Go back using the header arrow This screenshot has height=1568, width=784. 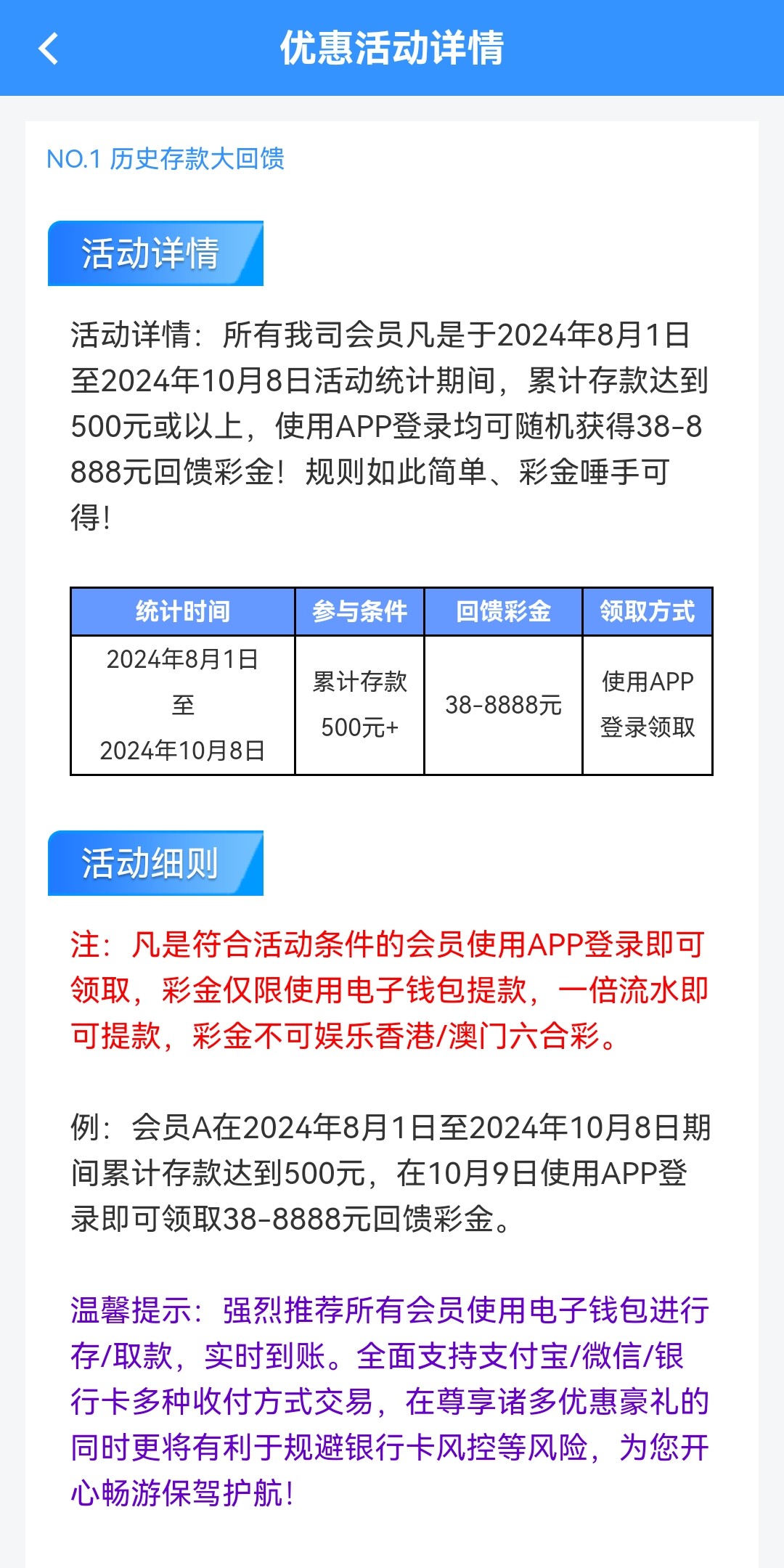tap(48, 49)
